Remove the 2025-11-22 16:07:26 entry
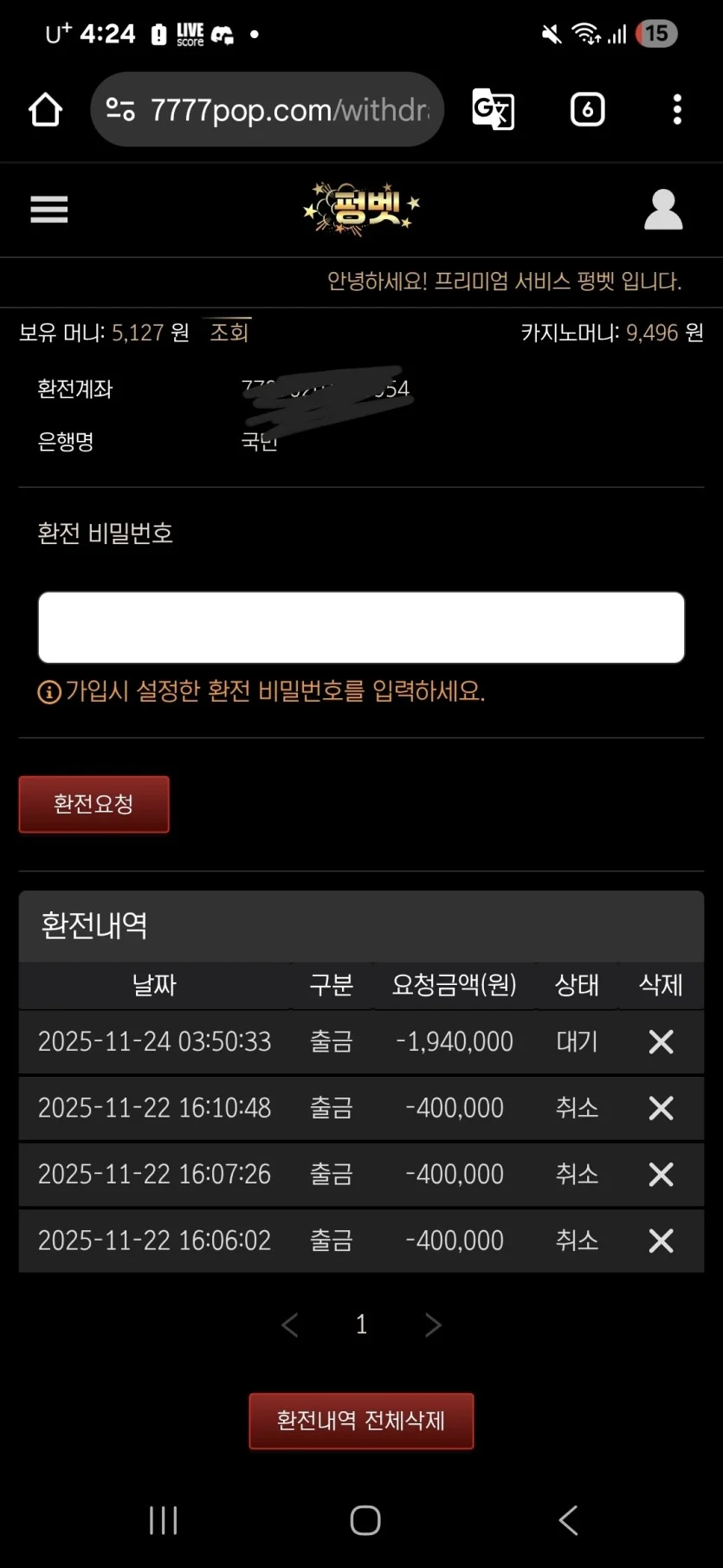The height and width of the screenshot is (1568, 723). pyautogui.click(x=661, y=1175)
